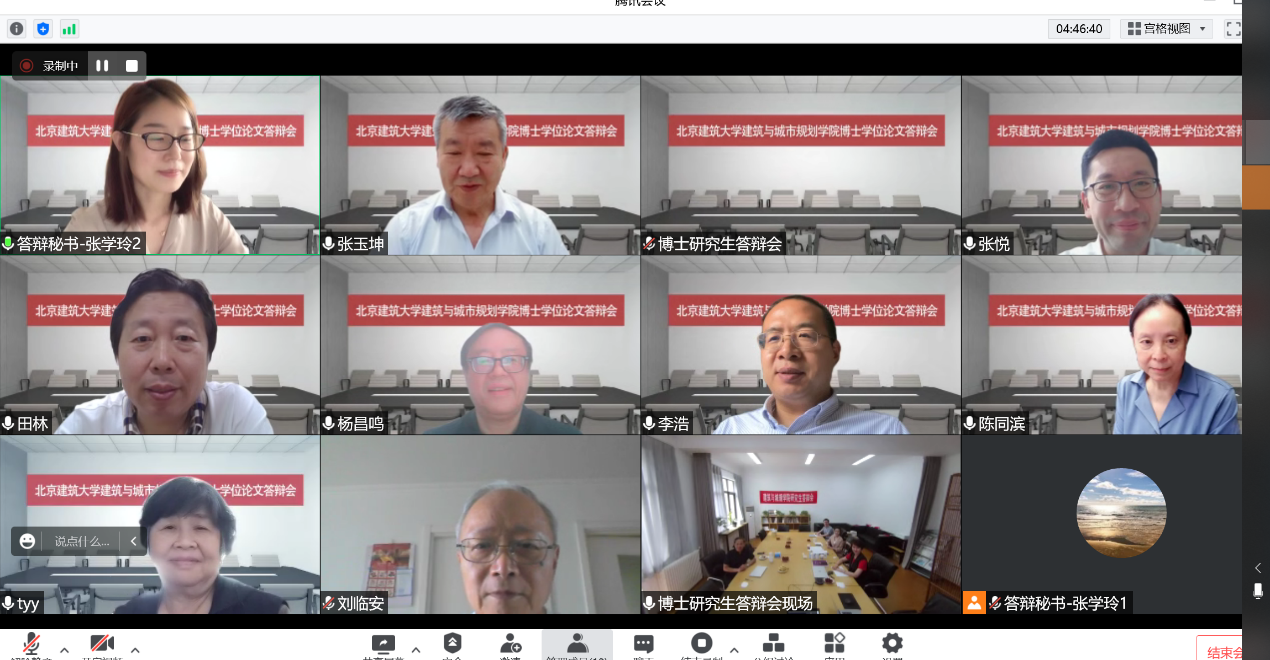Screen dimensions: 1270x660
Task: Open the meeting settings gear
Action: point(892,643)
